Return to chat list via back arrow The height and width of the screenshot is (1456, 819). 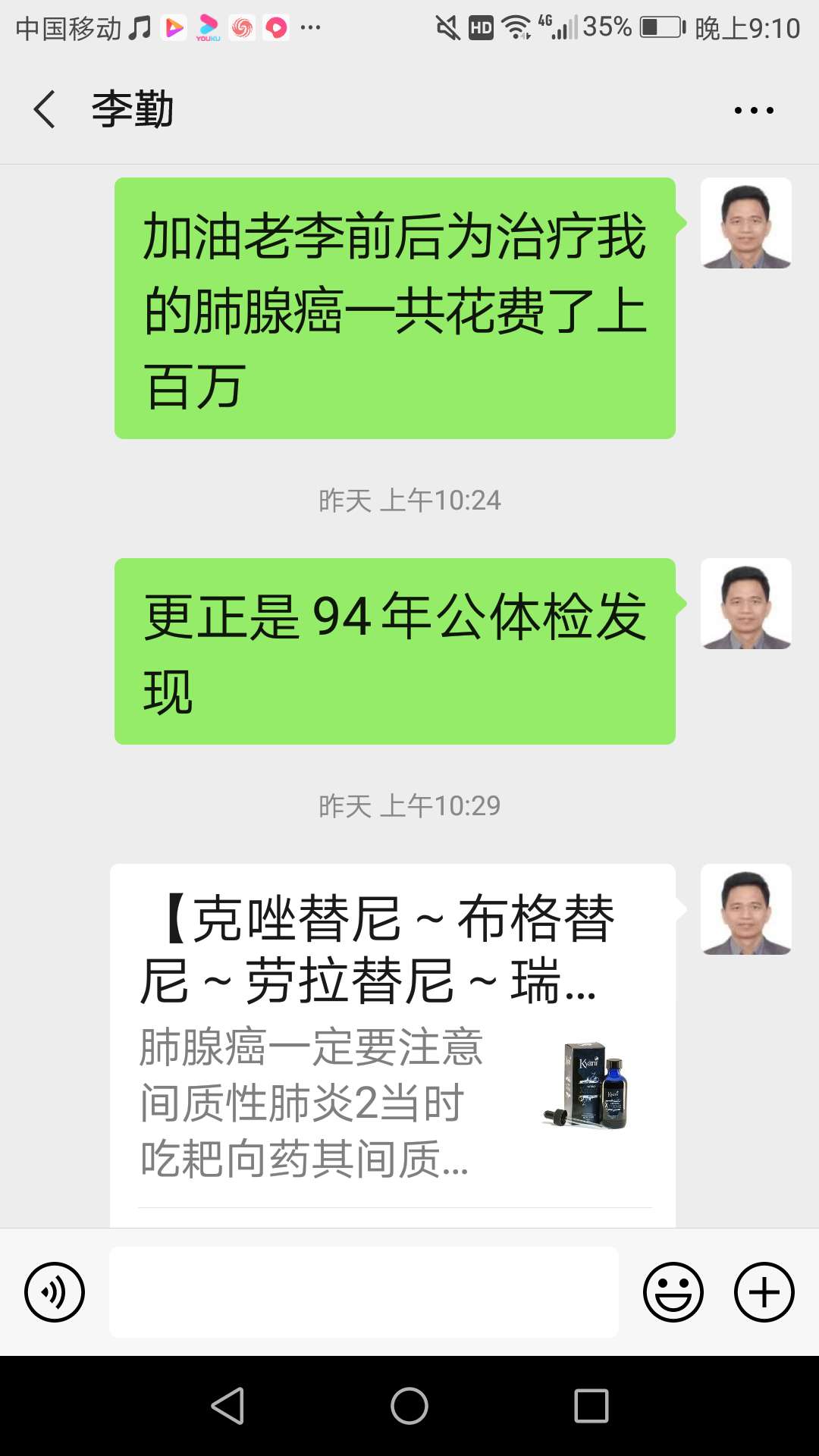tap(43, 108)
